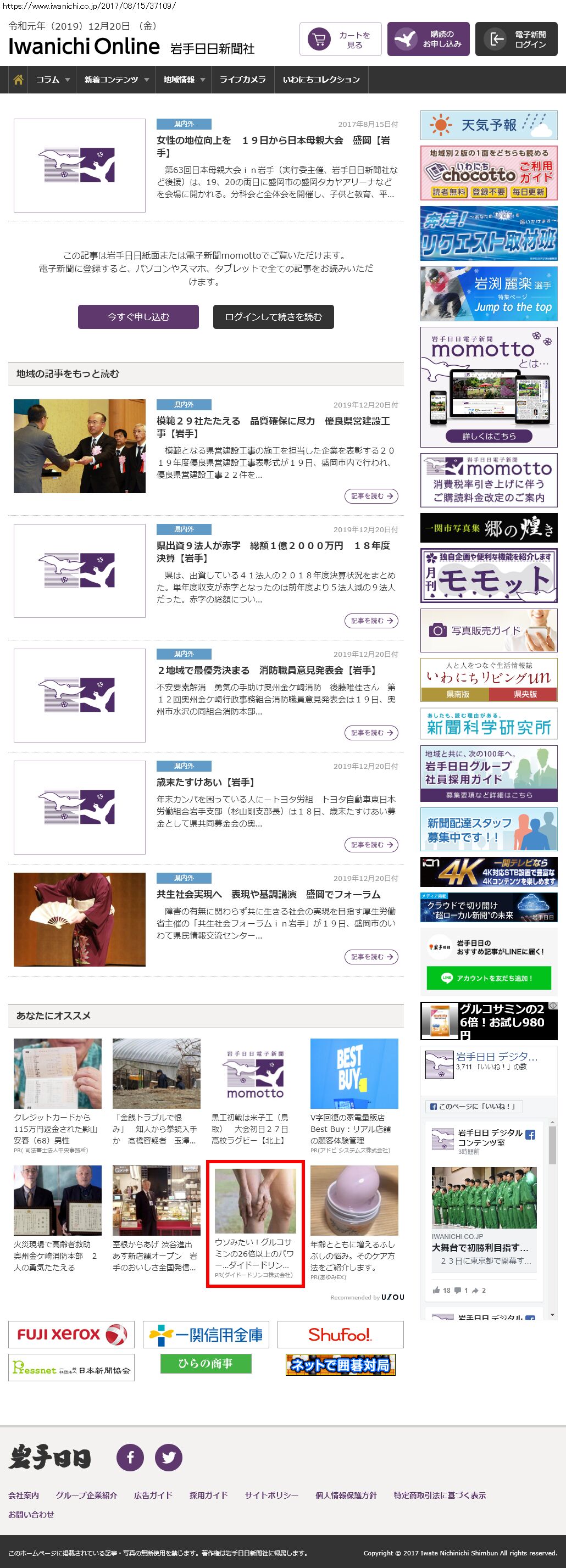Tap お問い合わせ footer link
Image resolution: width=566 pixels, height=1568 pixels.
tap(31, 1514)
